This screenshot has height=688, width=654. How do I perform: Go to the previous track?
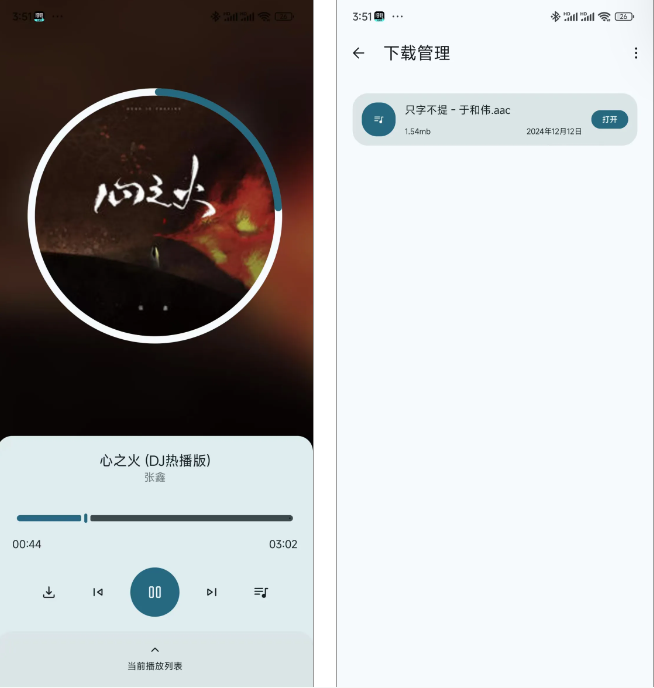coord(98,592)
